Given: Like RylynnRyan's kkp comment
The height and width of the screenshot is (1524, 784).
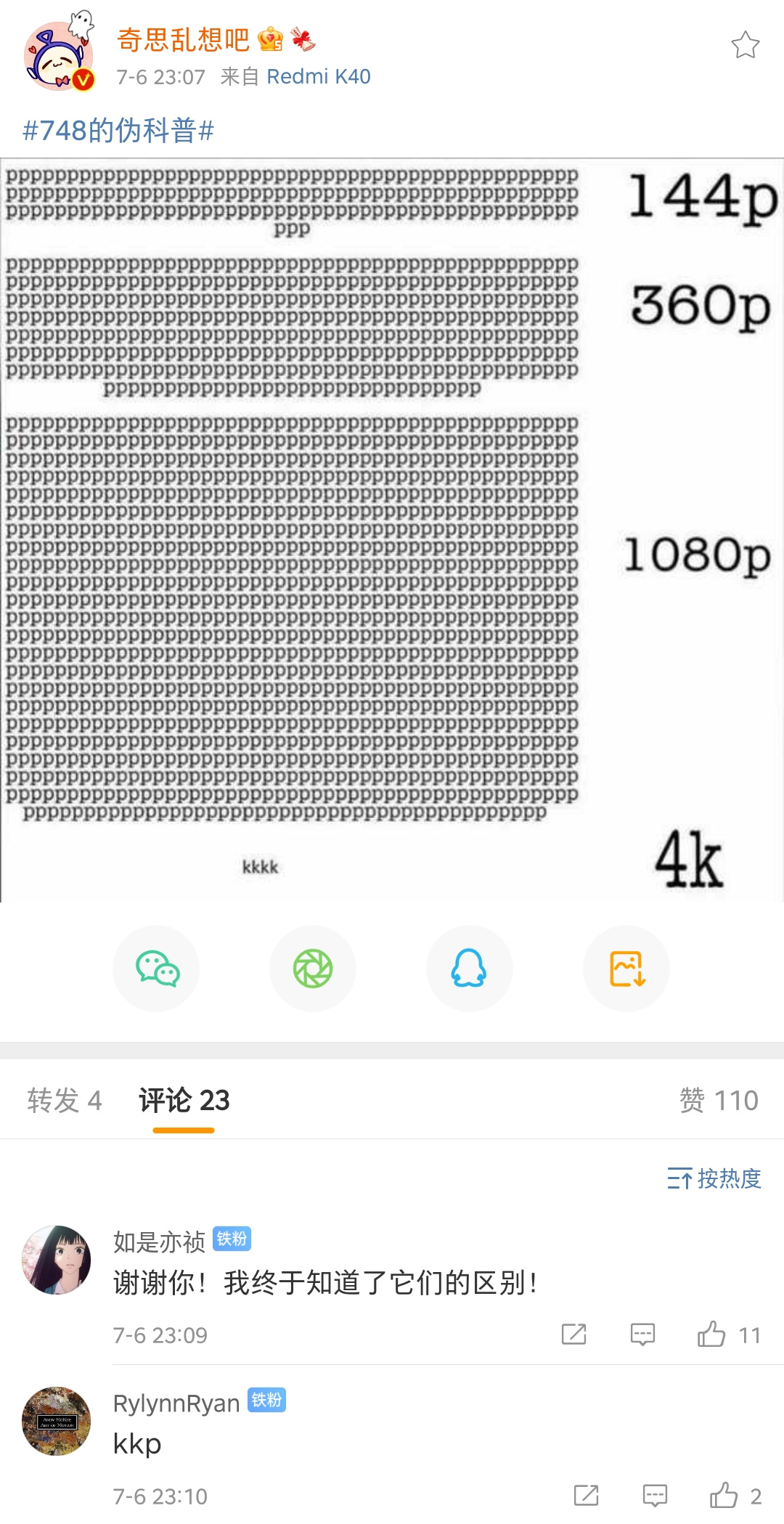Looking at the screenshot, I should 724,1496.
